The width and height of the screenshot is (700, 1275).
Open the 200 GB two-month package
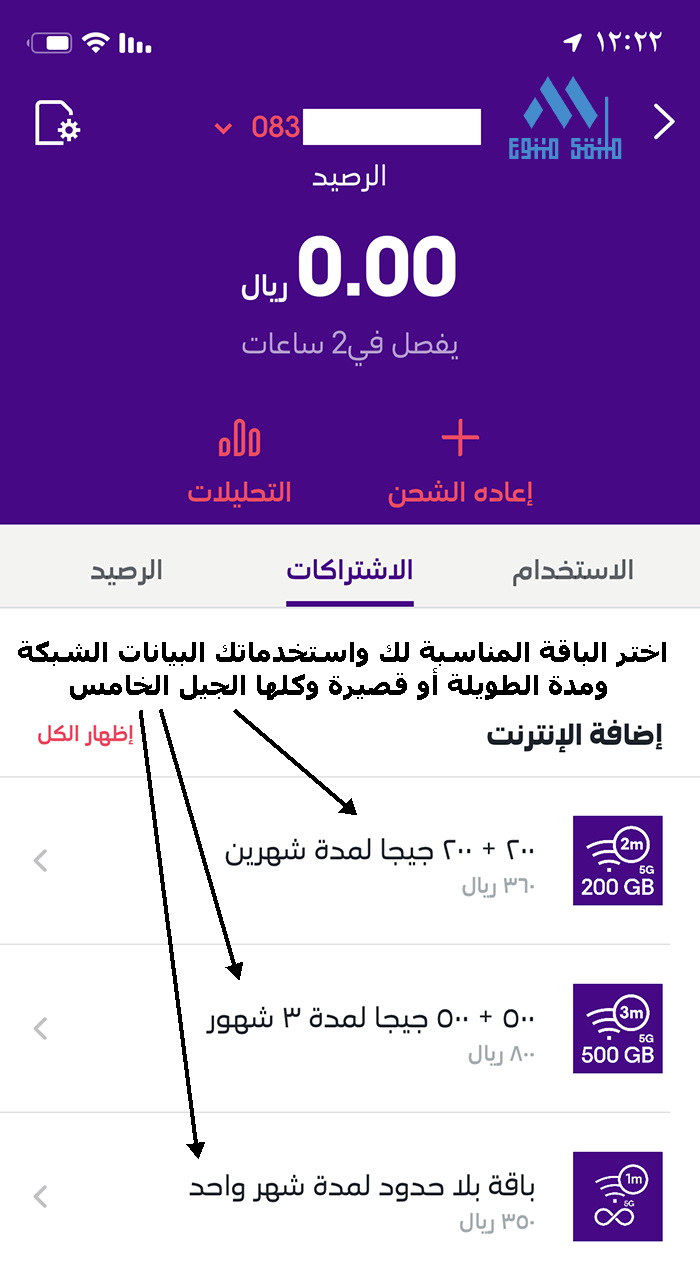pos(350,861)
